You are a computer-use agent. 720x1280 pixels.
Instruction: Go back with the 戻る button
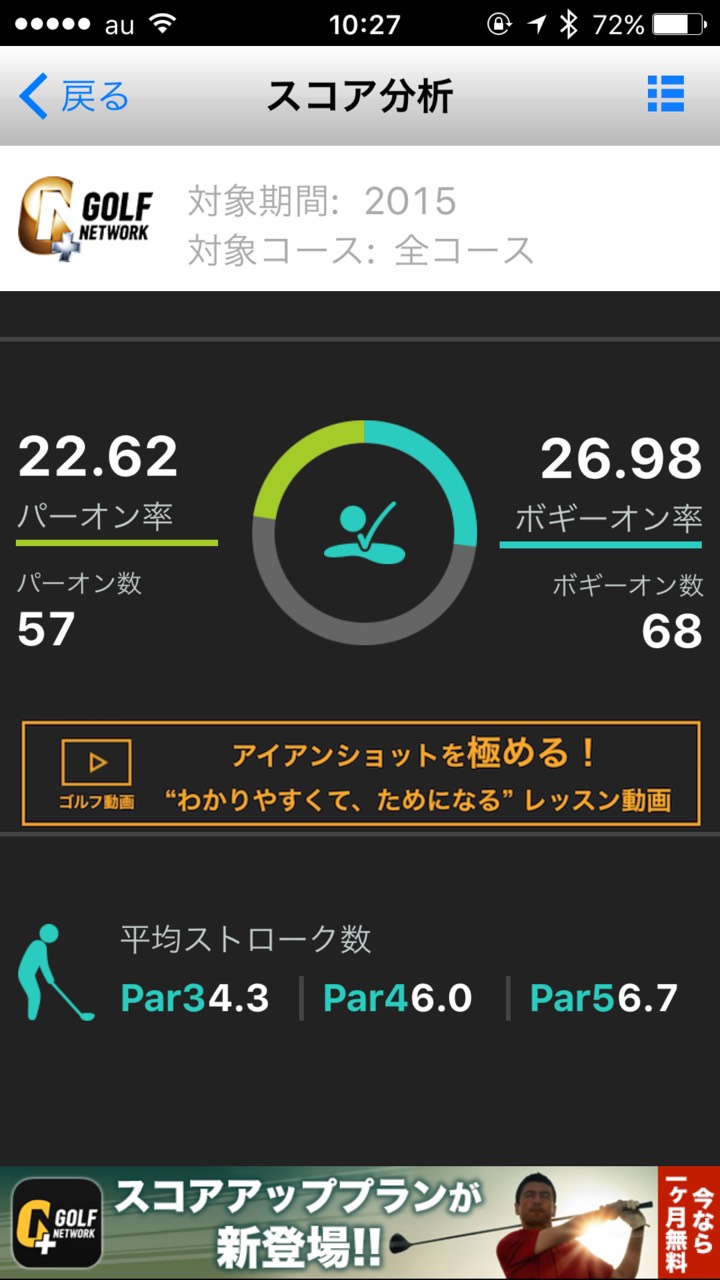(75, 97)
